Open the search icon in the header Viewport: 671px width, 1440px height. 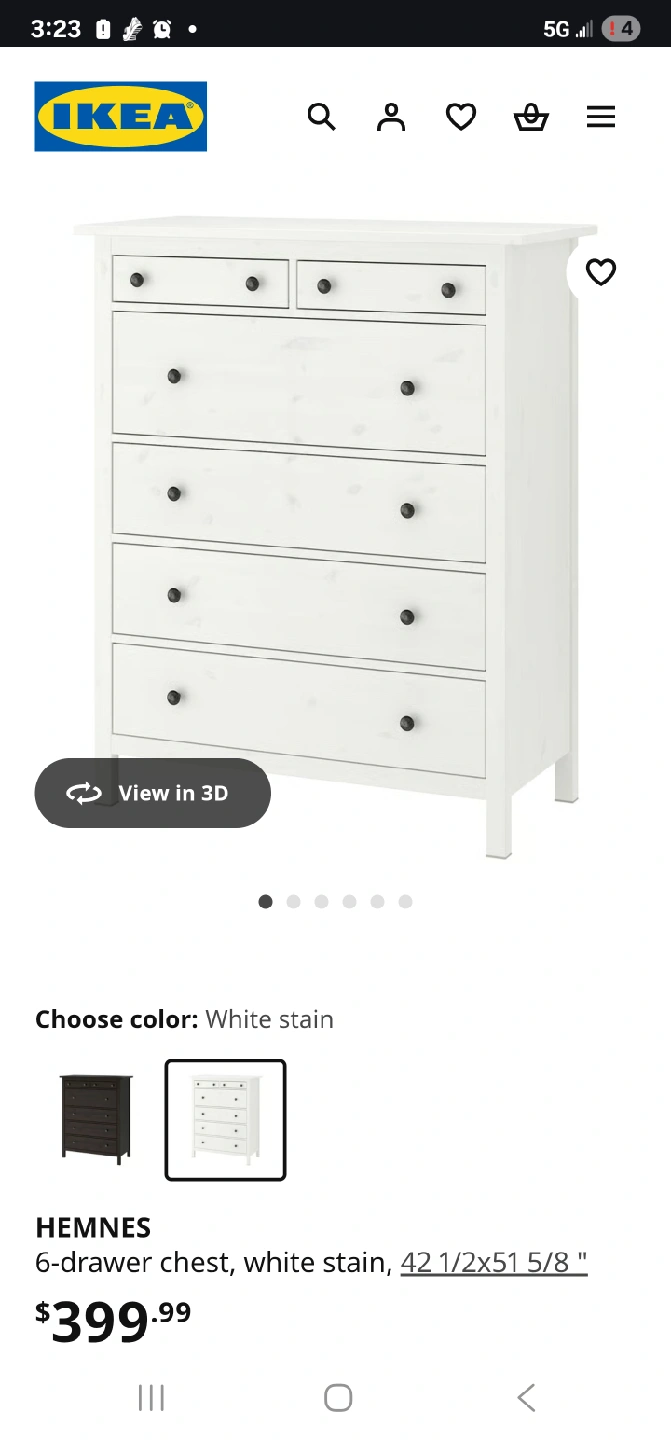[321, 117]
